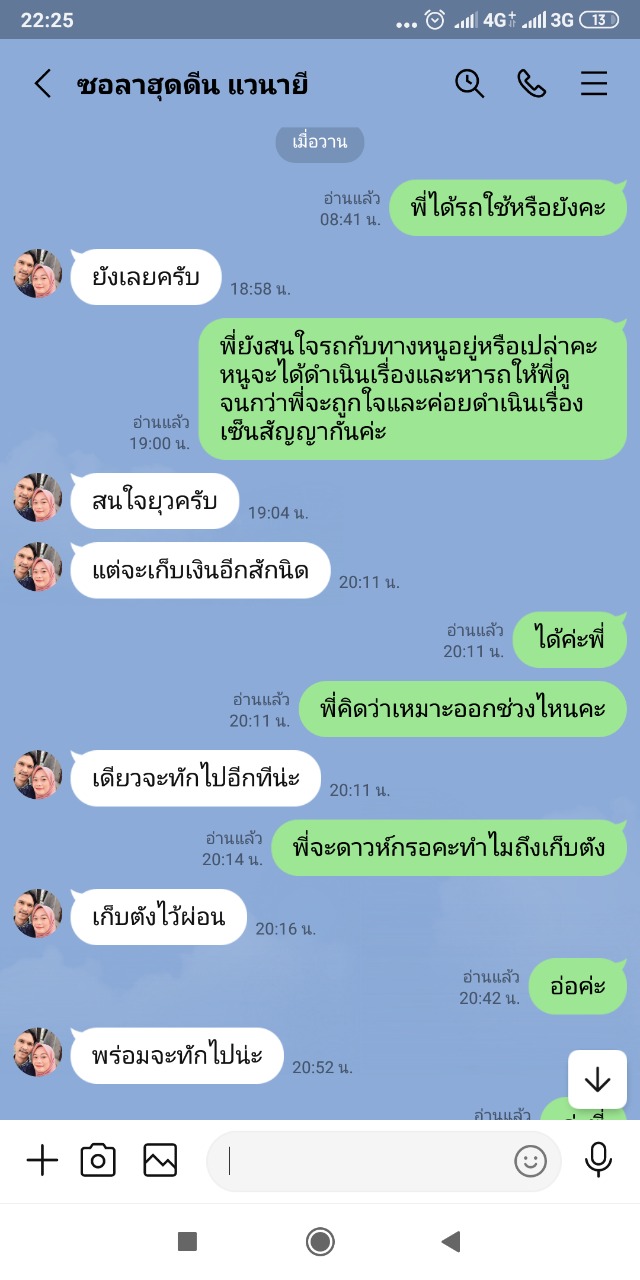
Task: Open the camera to take a photo
Action: coord(98,1160)
